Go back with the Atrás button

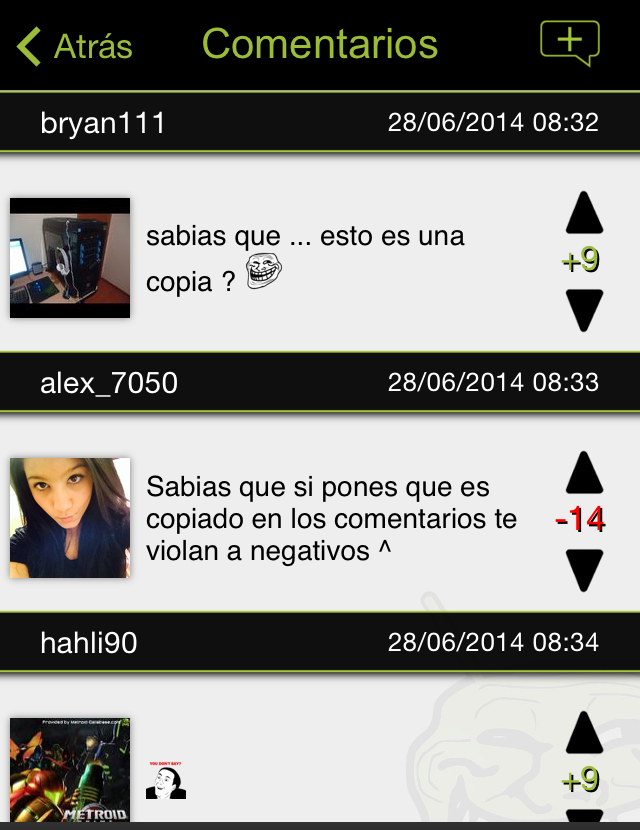pos(75,46)
